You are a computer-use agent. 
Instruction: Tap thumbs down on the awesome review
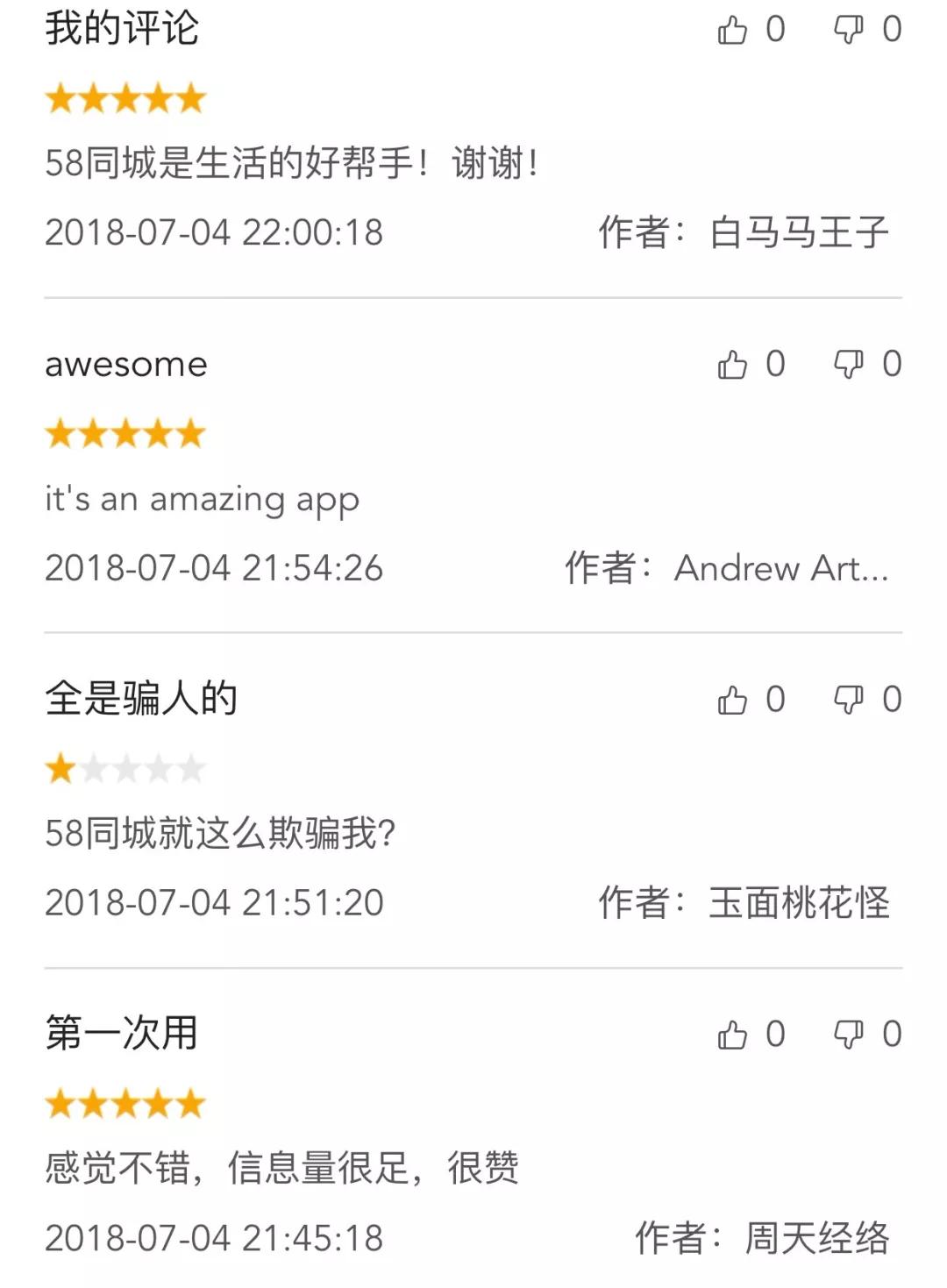pyautogui.click(x=849, y=365)
